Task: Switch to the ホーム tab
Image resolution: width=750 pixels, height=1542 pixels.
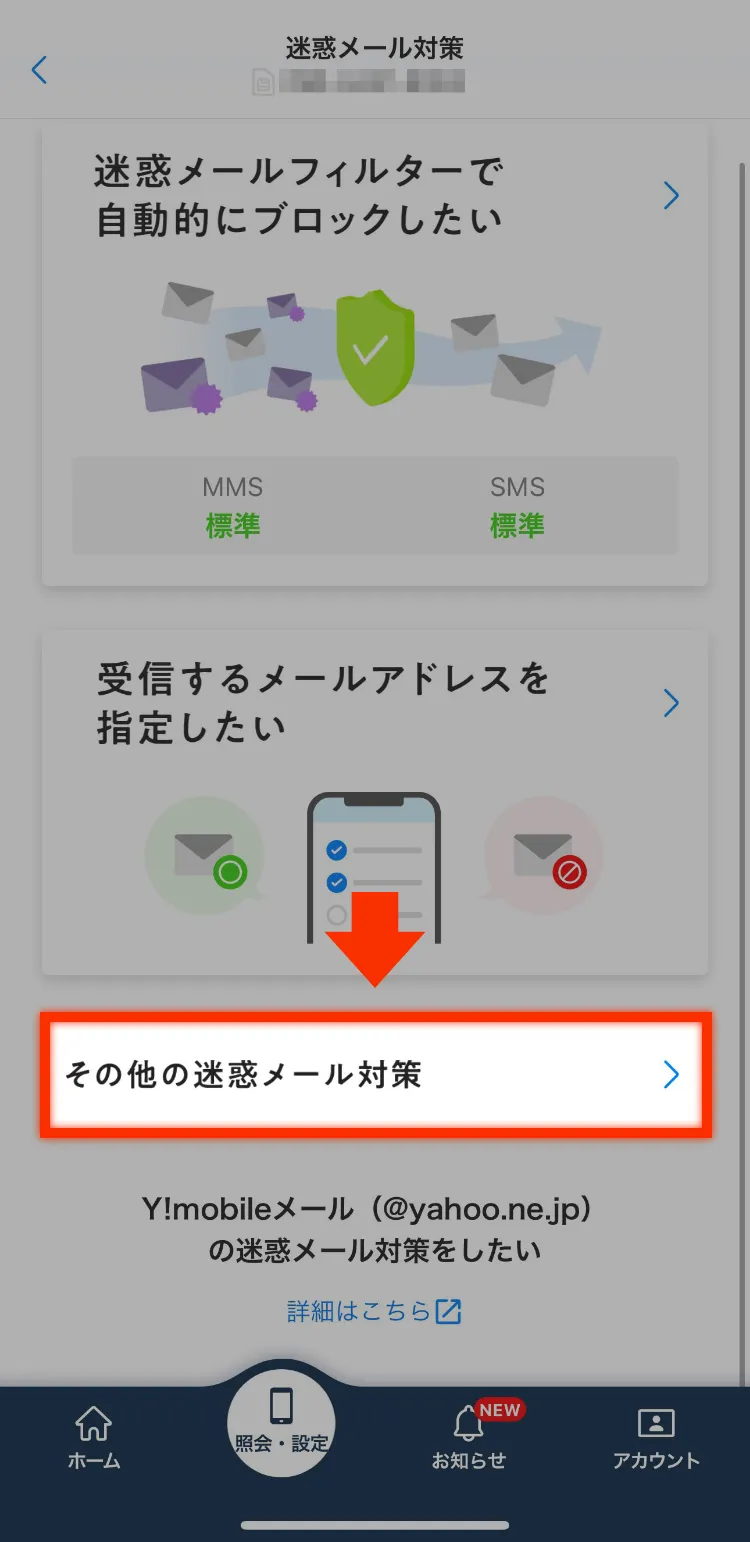Action: pyautogui.click(x=94, y=1438)
